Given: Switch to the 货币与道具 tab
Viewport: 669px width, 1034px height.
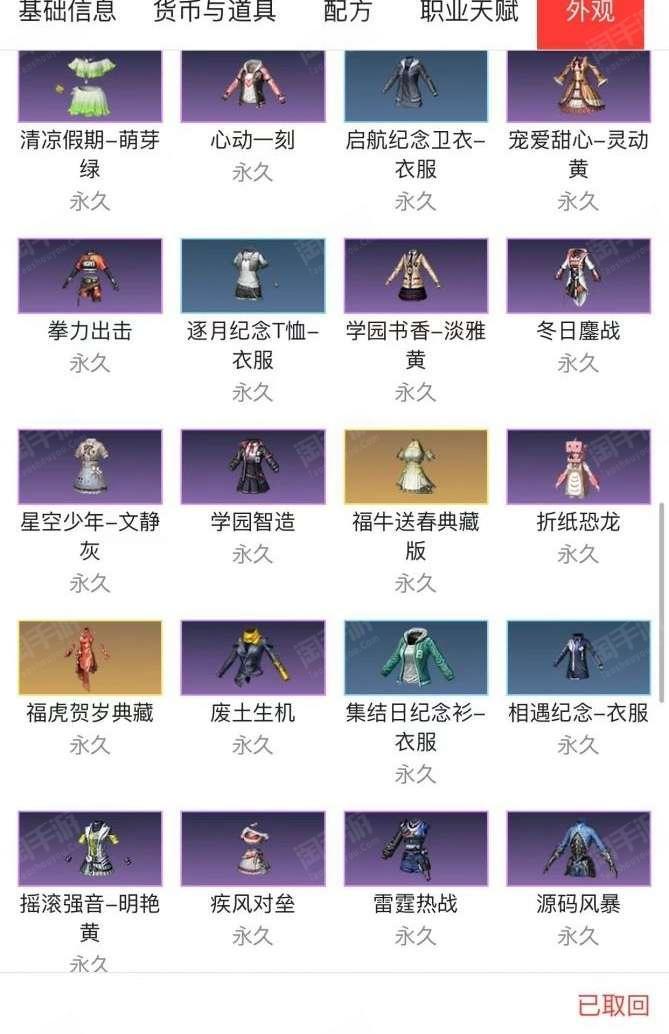Looking at the screenshot, I should (x=215, y=13).
